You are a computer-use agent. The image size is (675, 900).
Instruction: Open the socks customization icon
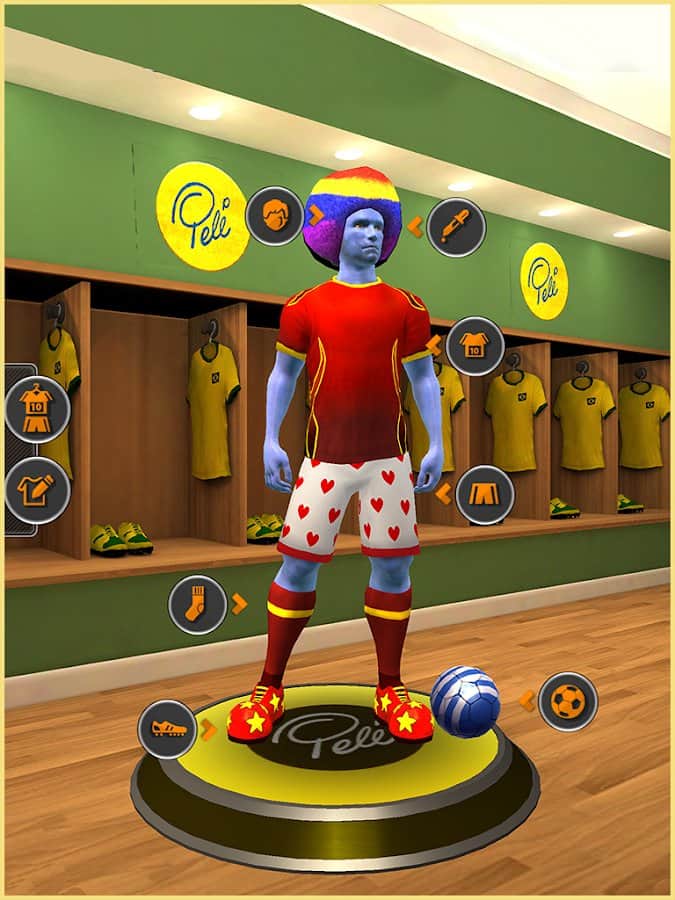coord(197,604)
